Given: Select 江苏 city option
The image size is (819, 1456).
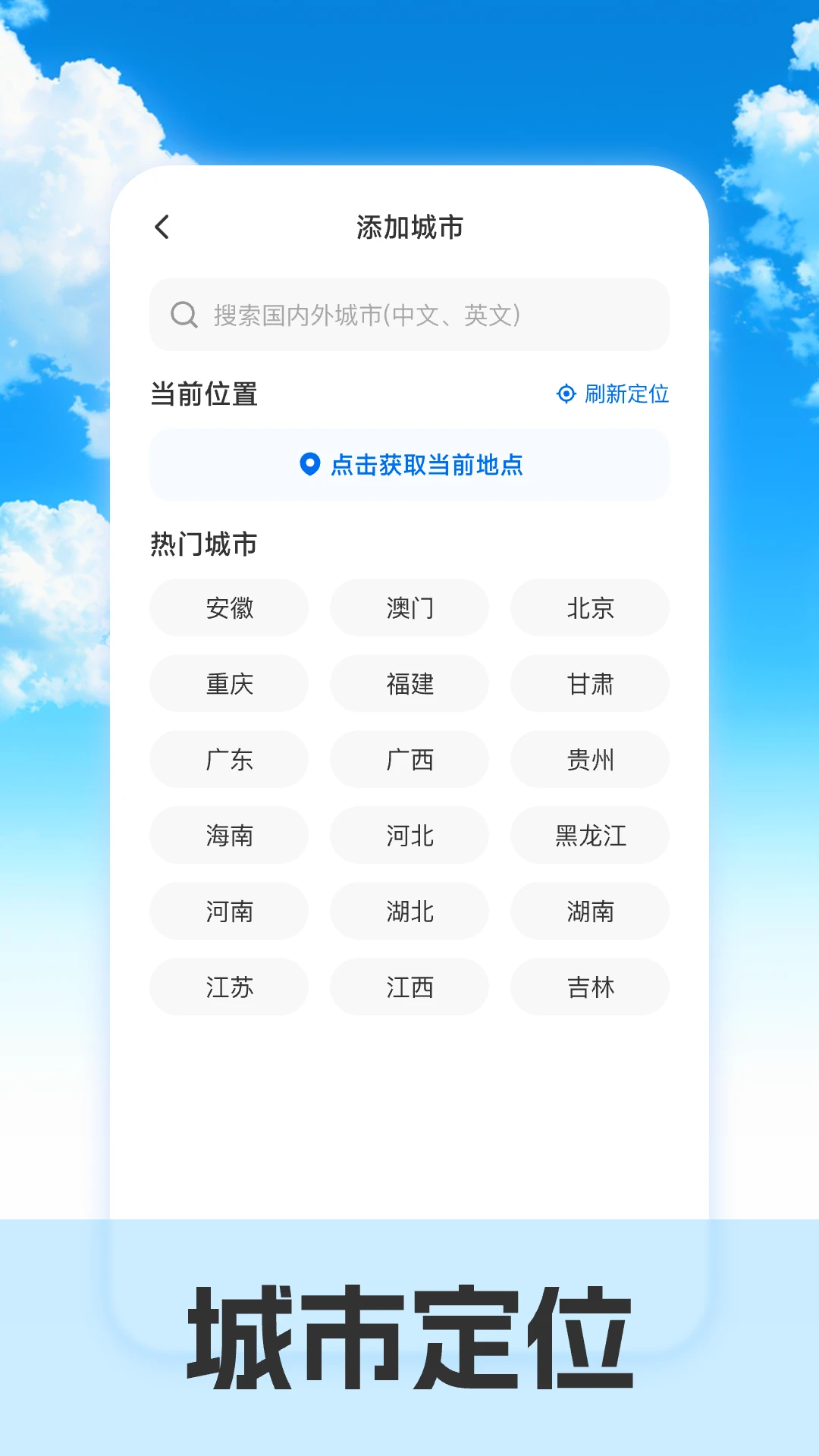Looking at the screenshot, I should (228, 987).
